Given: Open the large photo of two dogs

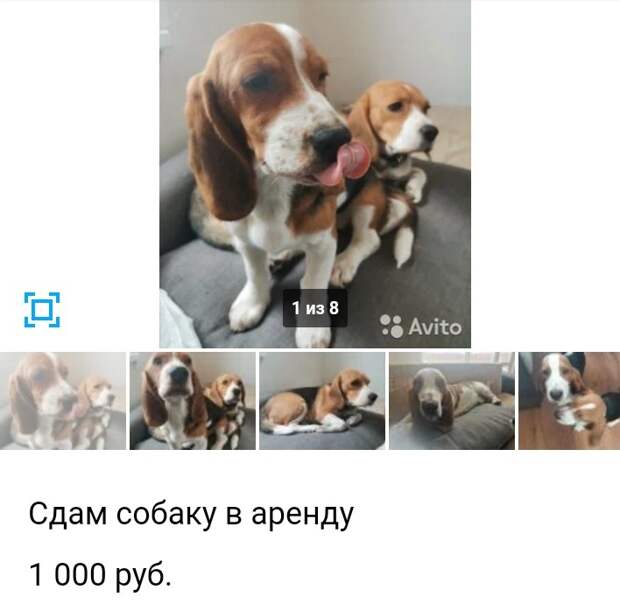Looking at the screenshot, I should (314, 170).
